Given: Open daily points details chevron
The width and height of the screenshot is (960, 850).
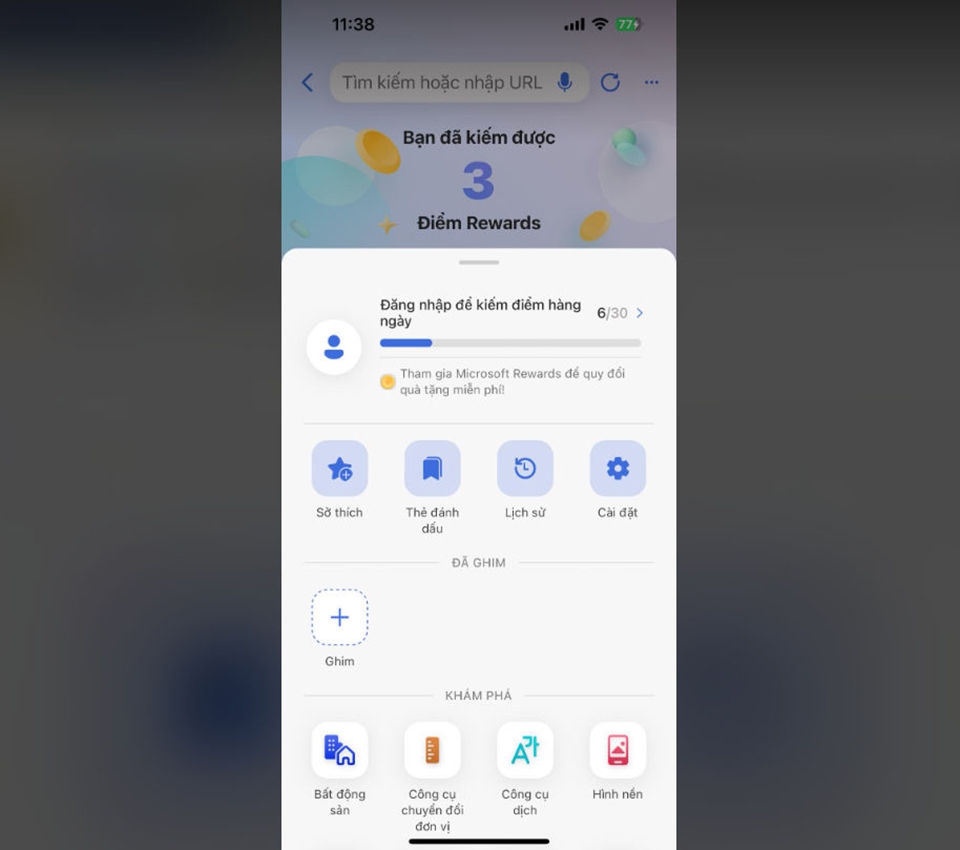Looking at the screenshot, I should pos(640,313).
